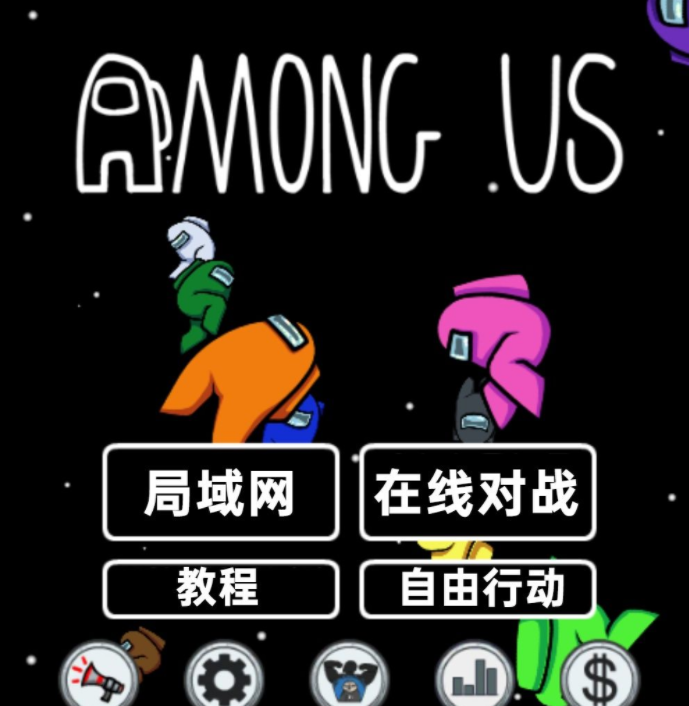Open the 教程 tutorial

pyautogui.click(x=220, y=588)
